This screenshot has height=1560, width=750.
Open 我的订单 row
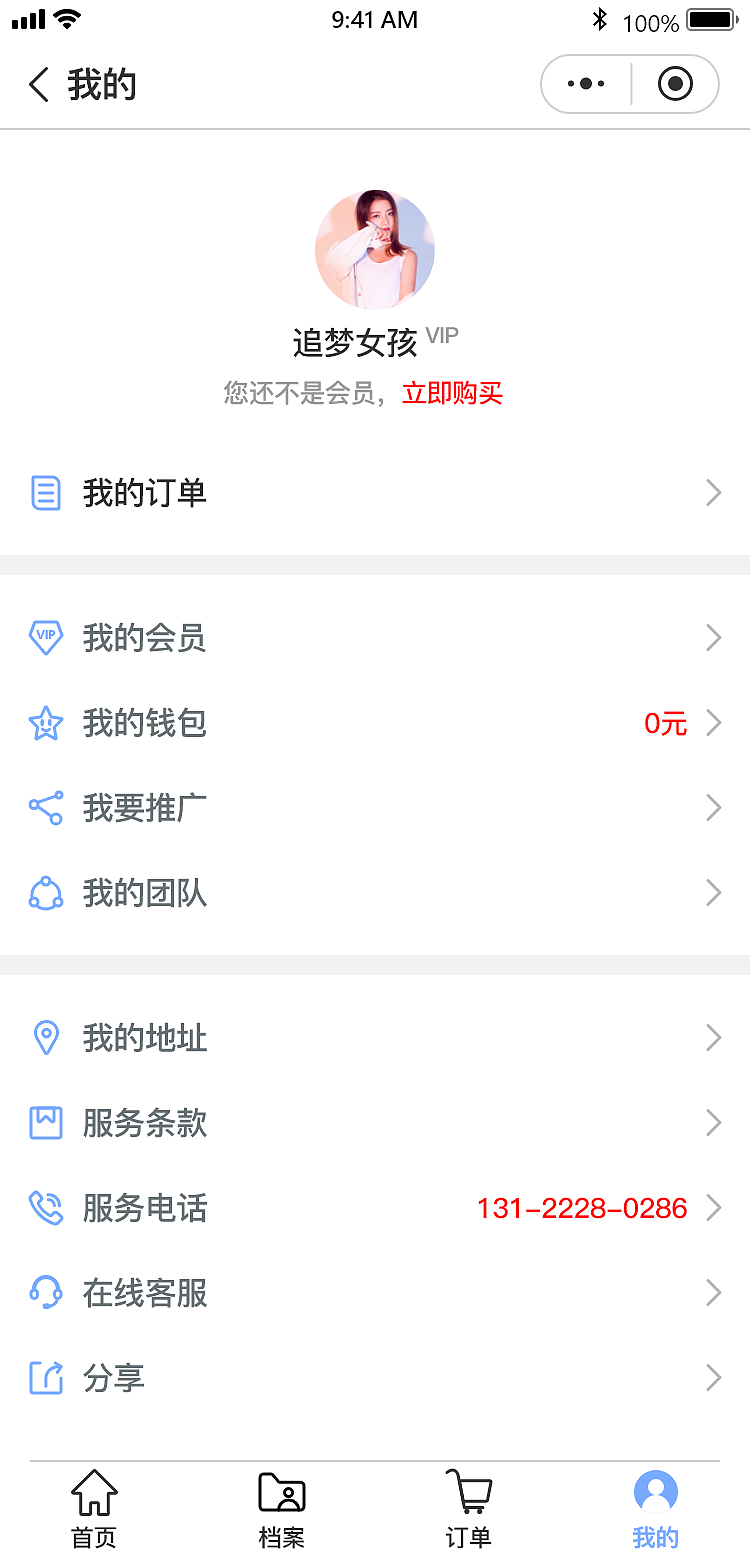click(x=375, y=493)
